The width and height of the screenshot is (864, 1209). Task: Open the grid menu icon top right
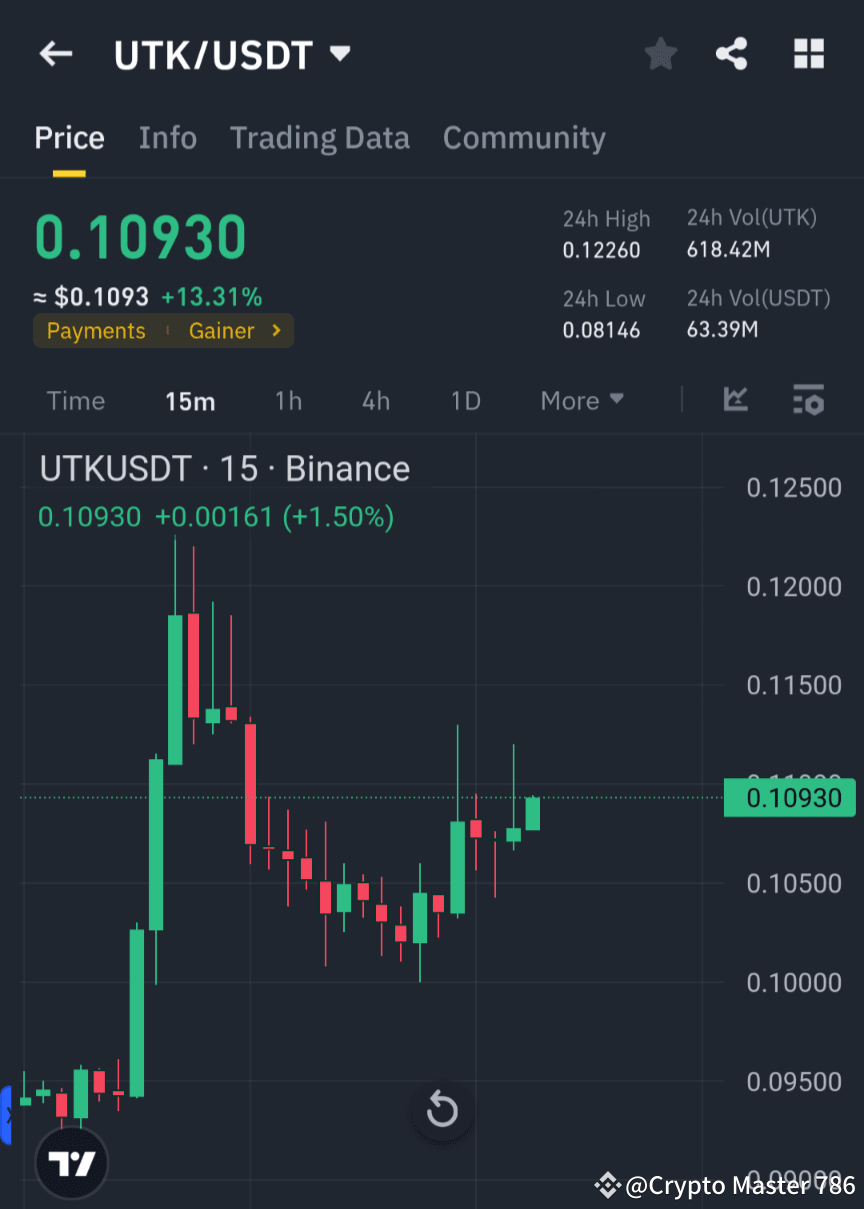coord(808,54)
